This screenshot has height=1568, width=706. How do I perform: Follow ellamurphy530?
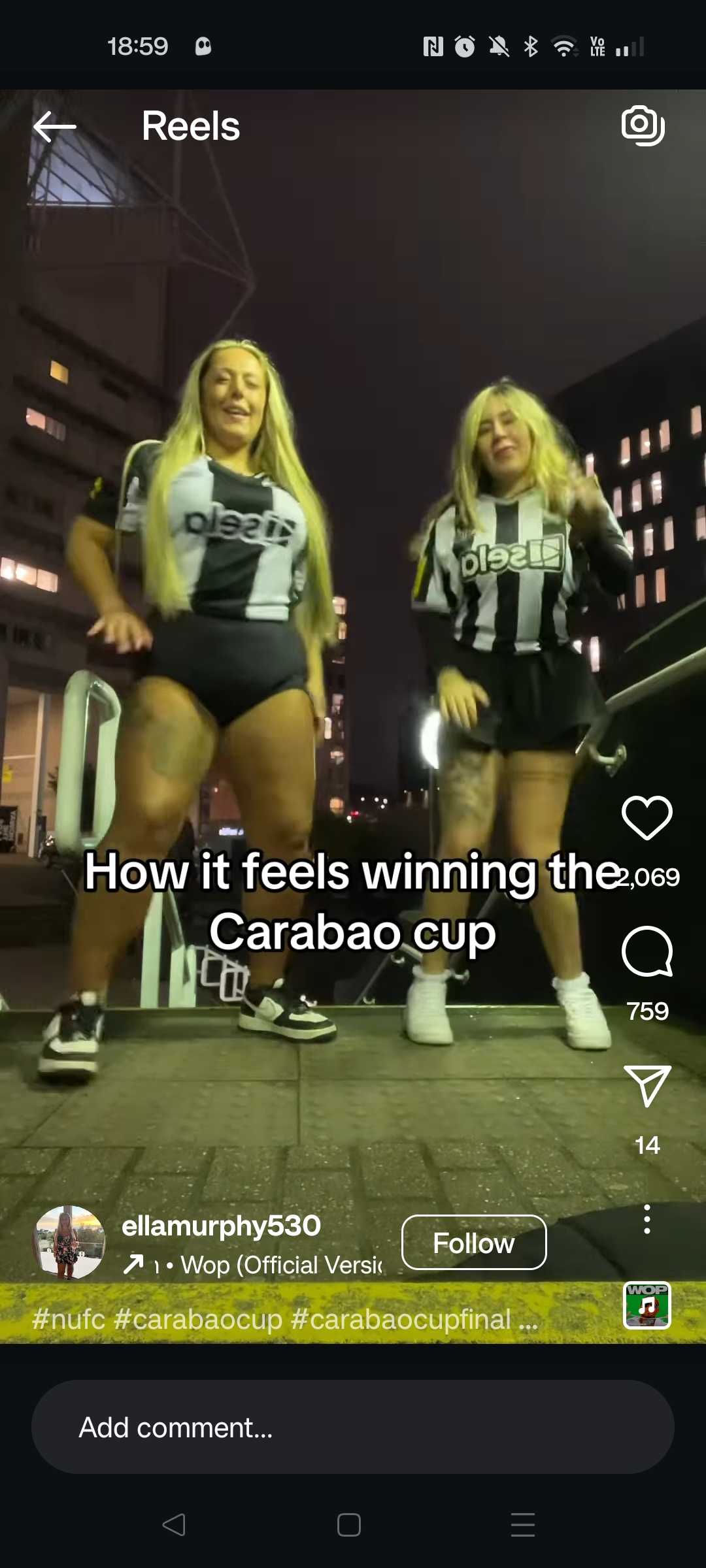coord(474,1243)
